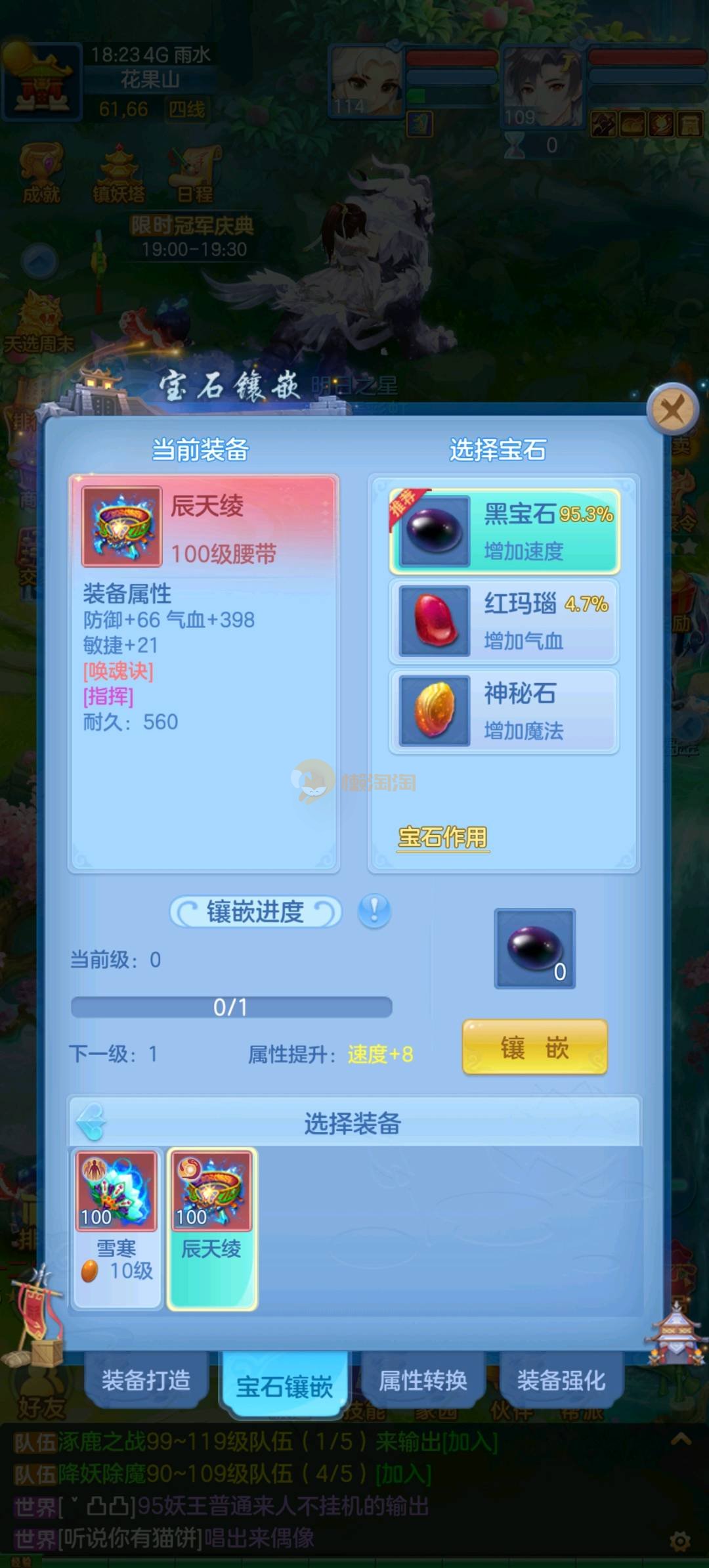The image size is (709, 1568).
Task: Switch to the 装备强化 tab
Action: (x=561, y=1381)
